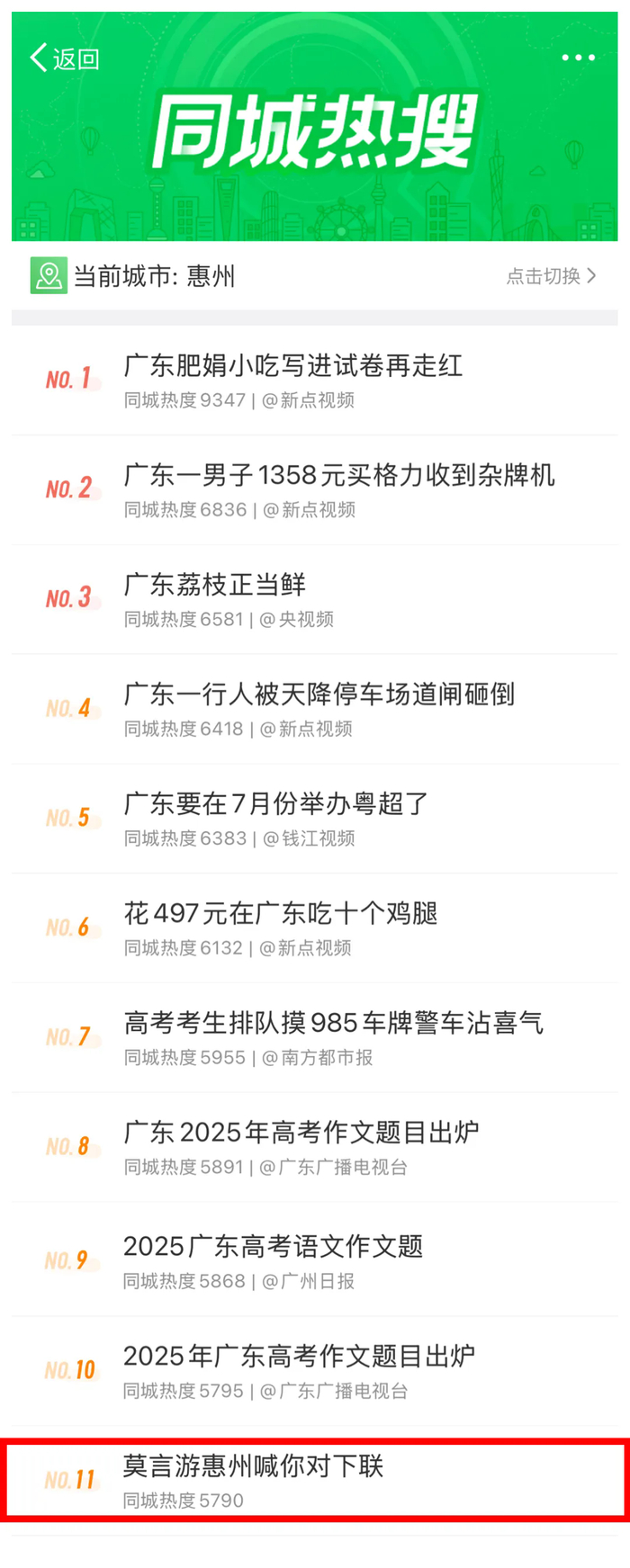630x1568 pixels.
Task: Open No. 2 广东一男子1358元买格力收到杂牌机
Action: tap(338, 476)
